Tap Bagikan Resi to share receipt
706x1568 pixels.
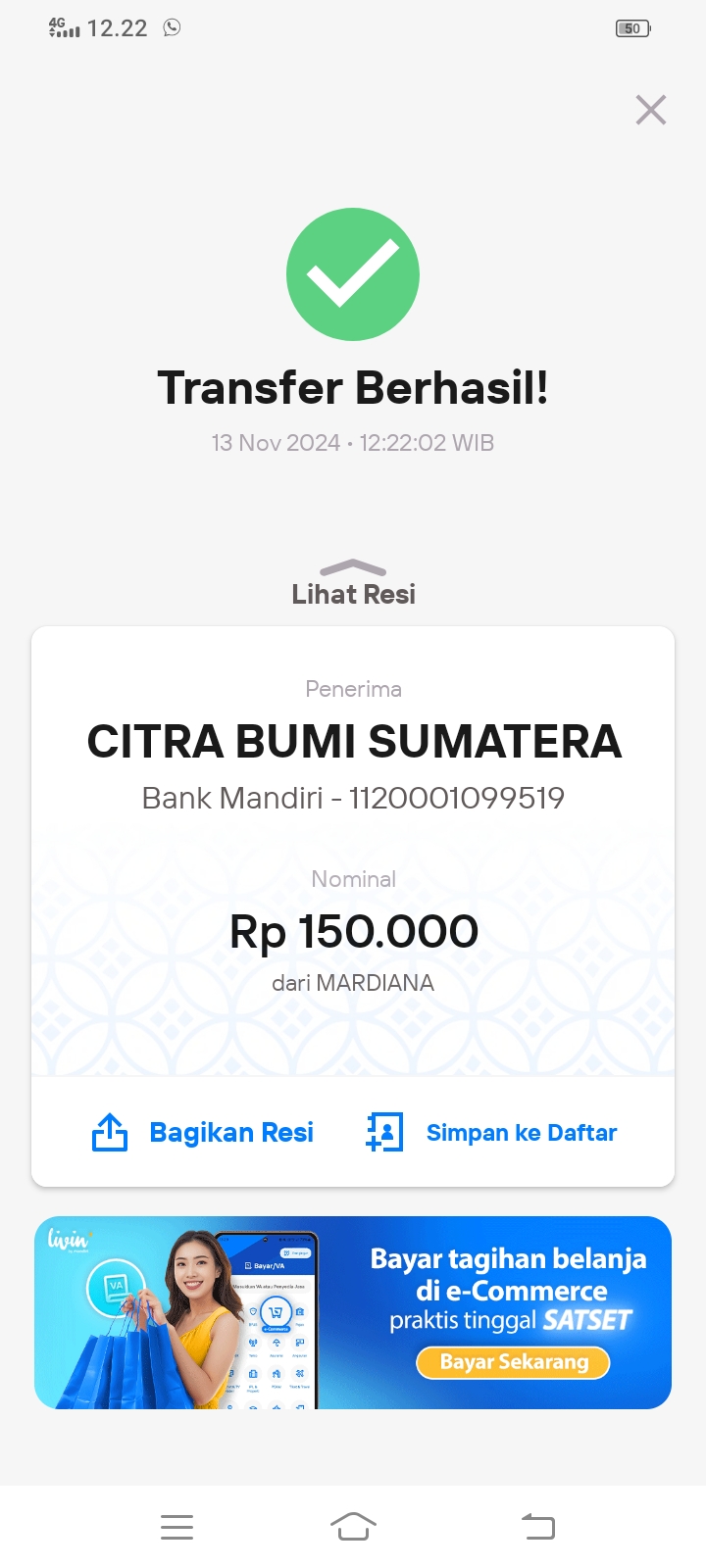(x=202, y=1133)
